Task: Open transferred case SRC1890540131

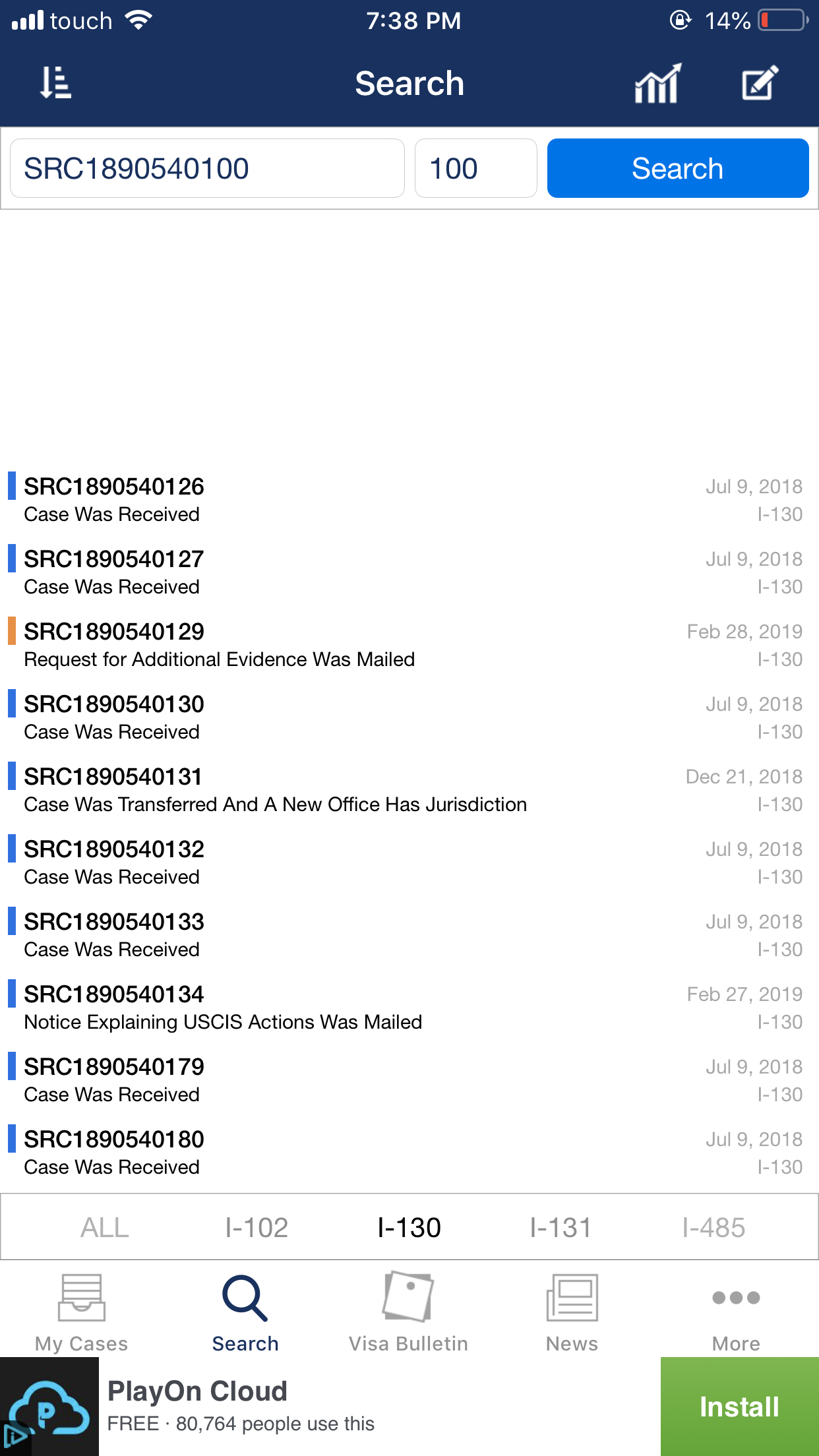Action: pyautogui.click(x=409, y=790)
